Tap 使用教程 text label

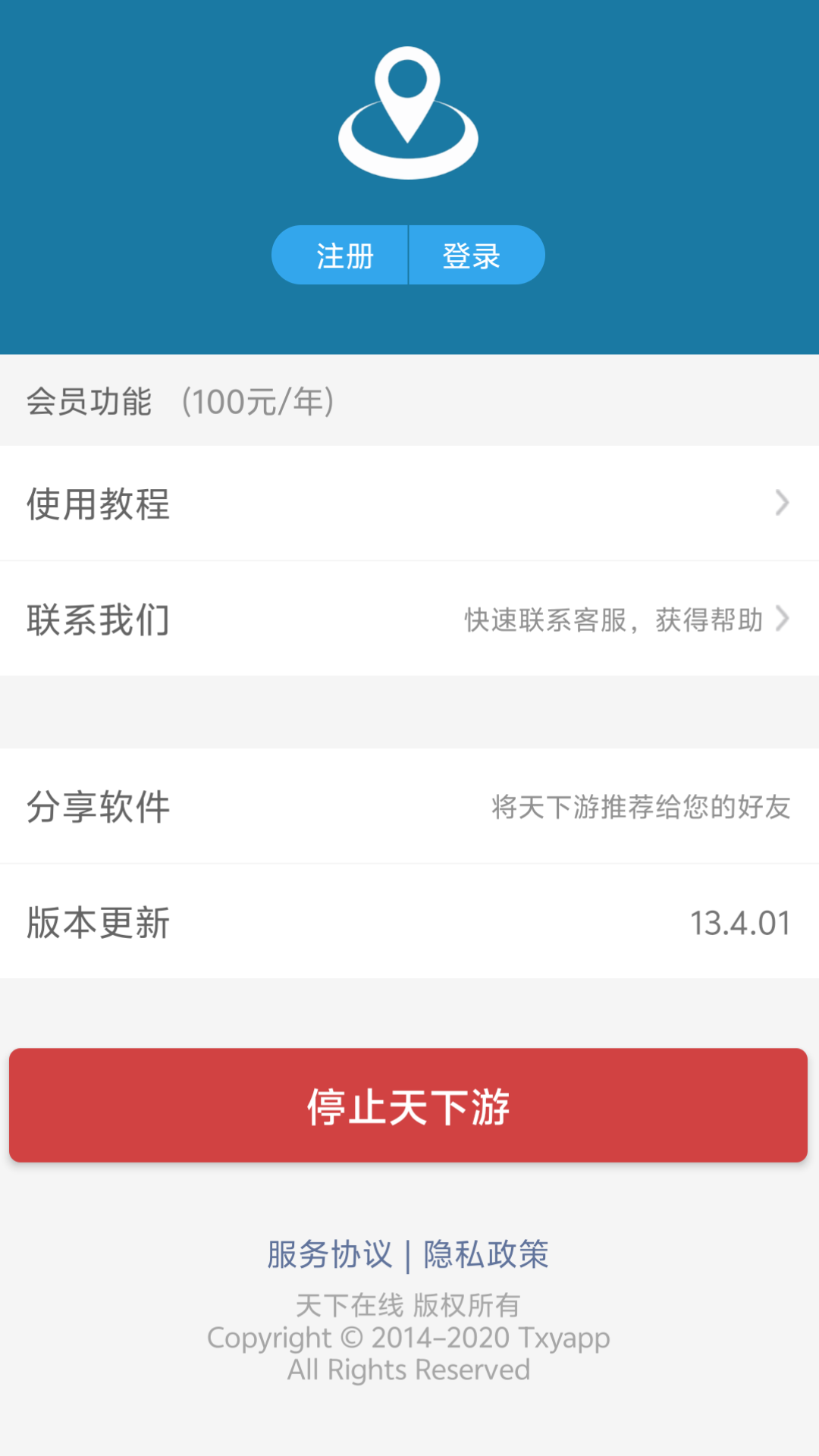pos(99,504)
